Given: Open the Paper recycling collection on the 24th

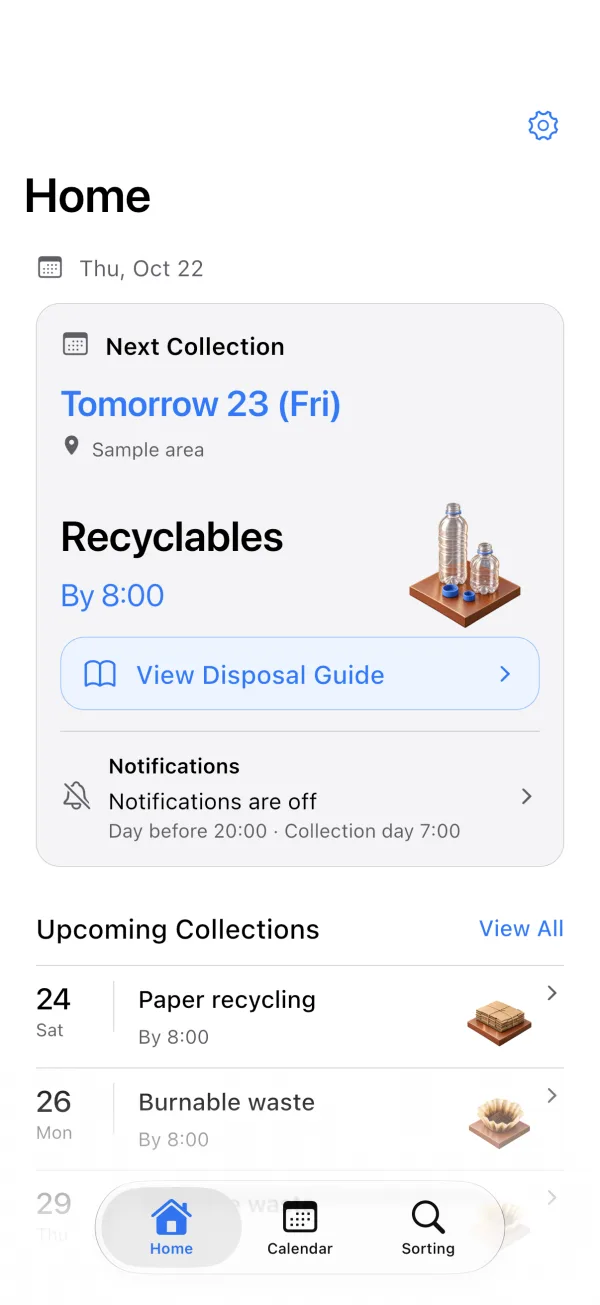Looking at the screenshot, I should 300,1017.
